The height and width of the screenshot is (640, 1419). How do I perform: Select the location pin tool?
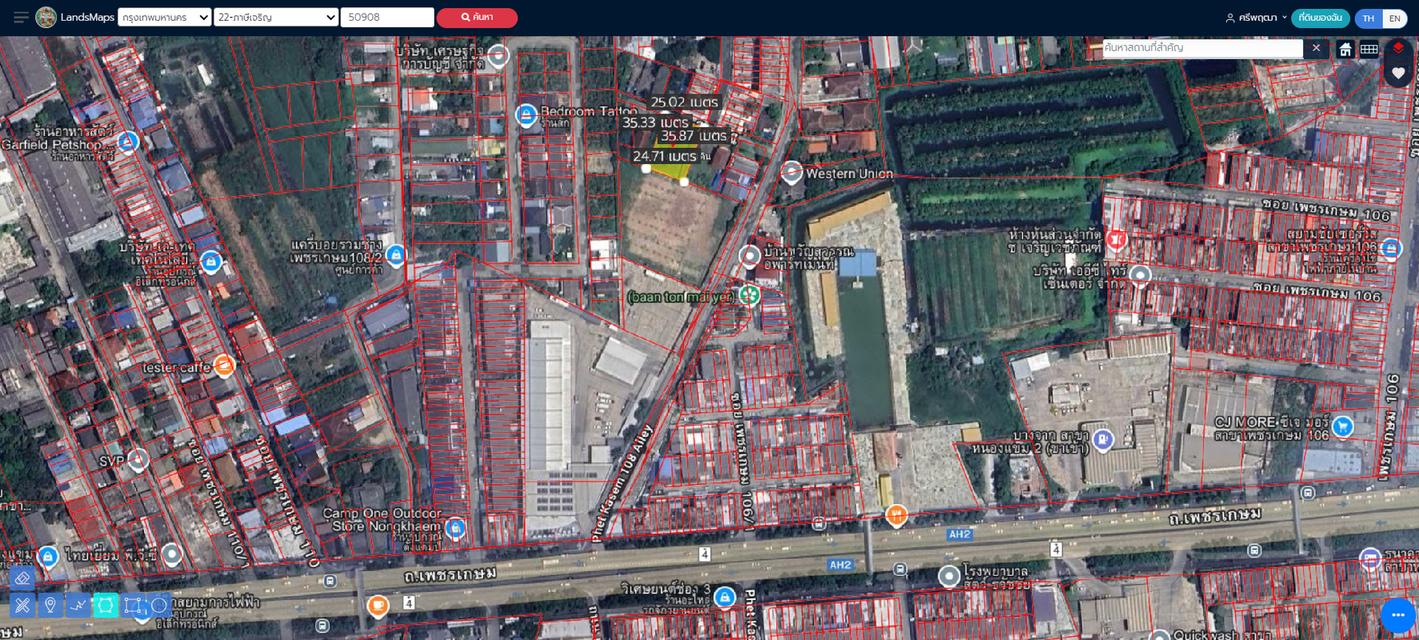[x=50, y=605]
